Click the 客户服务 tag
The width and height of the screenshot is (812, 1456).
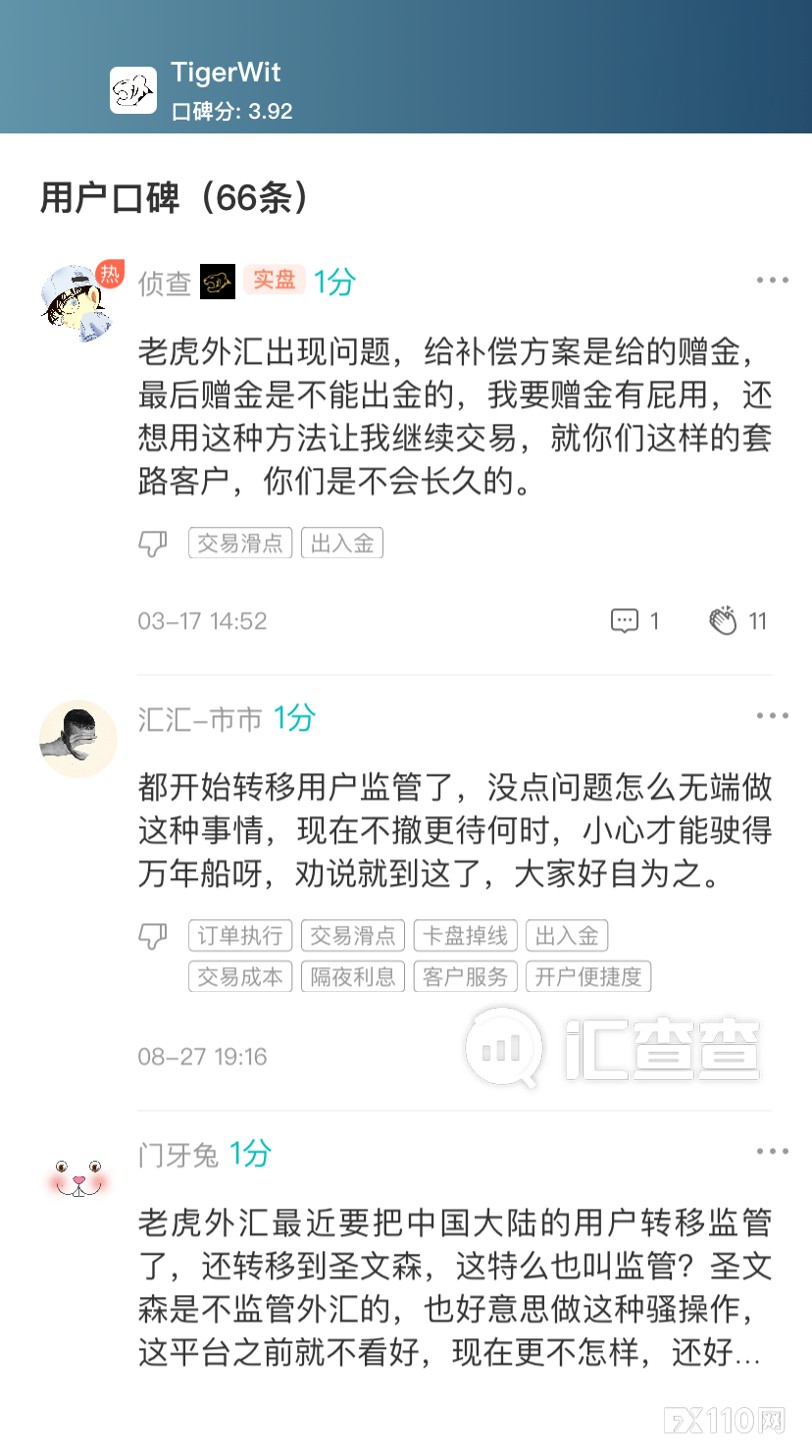point(465,976)
